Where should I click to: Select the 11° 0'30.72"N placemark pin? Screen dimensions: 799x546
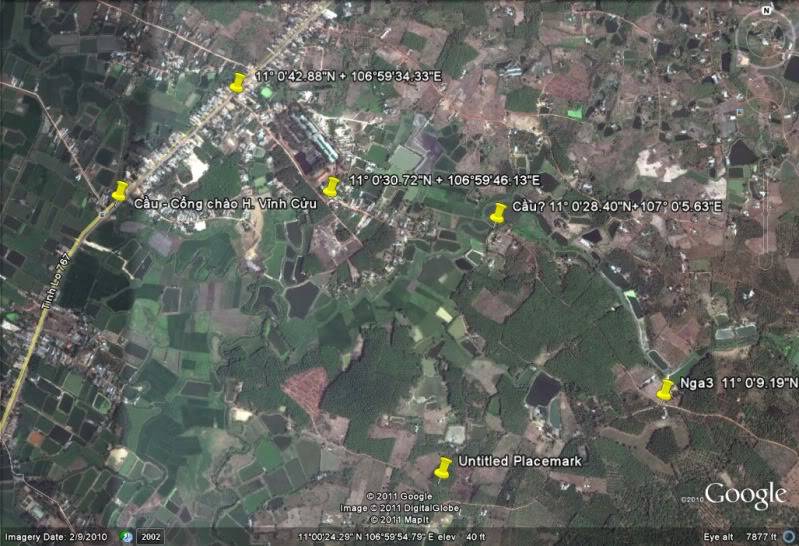click(333, 185)
